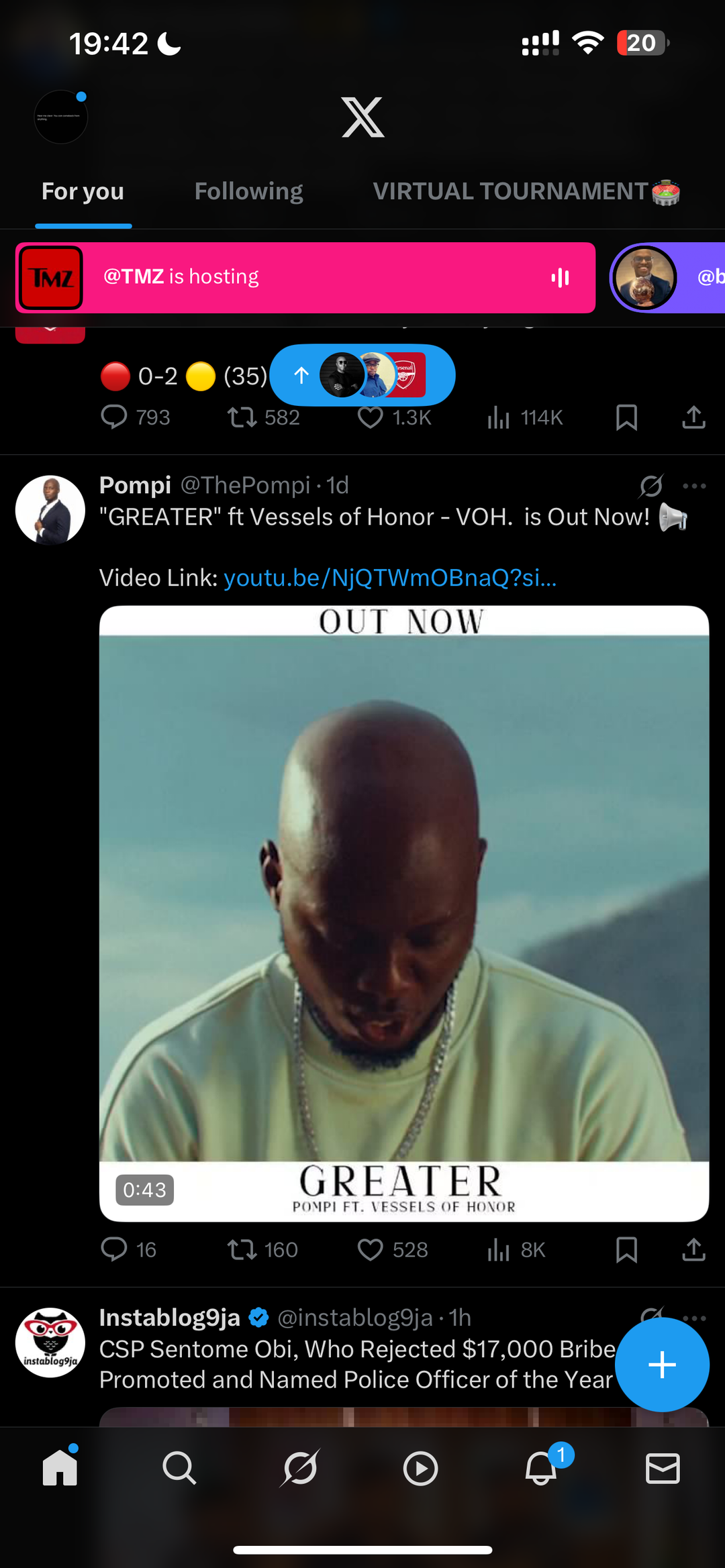Repost Pompi's GREATER post

[242, 1249]
